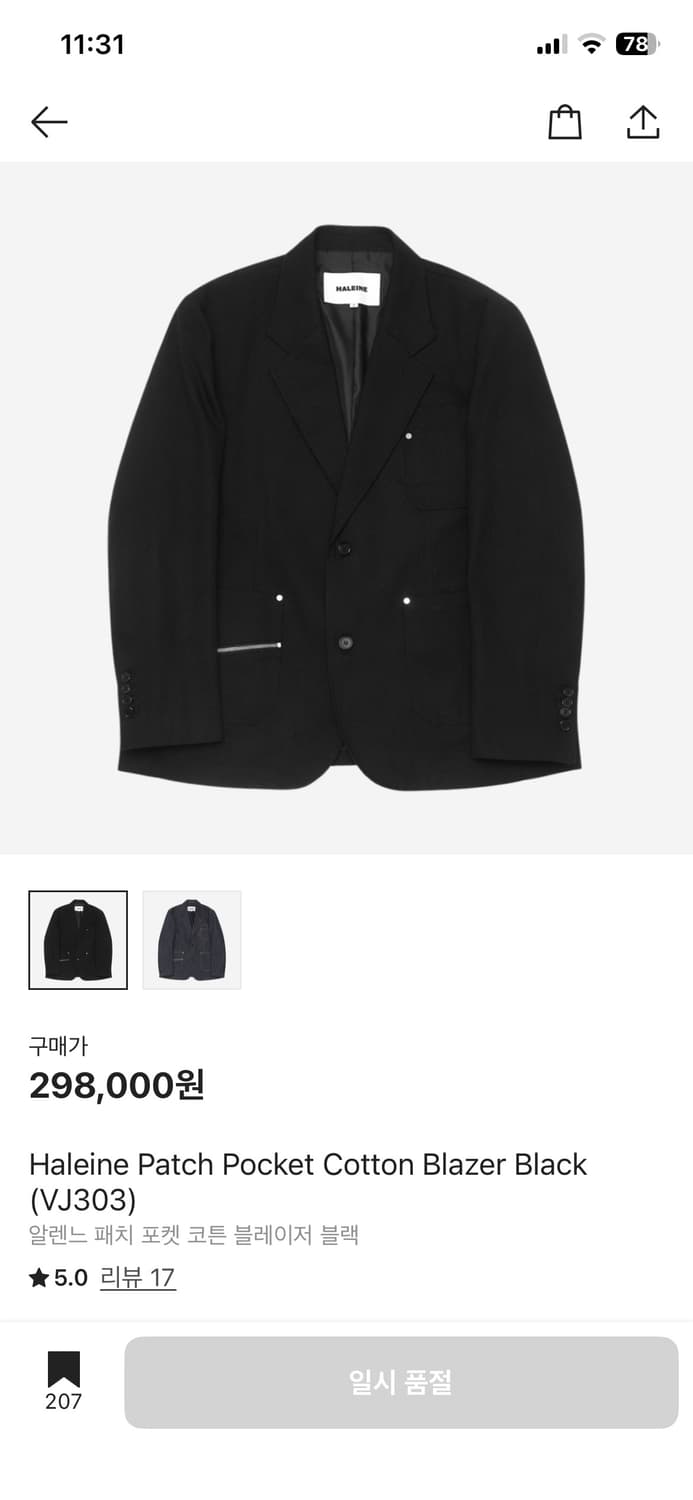View the main blazer product image
The width and height of the screenshot is (693, 1500).
[346, 508]
